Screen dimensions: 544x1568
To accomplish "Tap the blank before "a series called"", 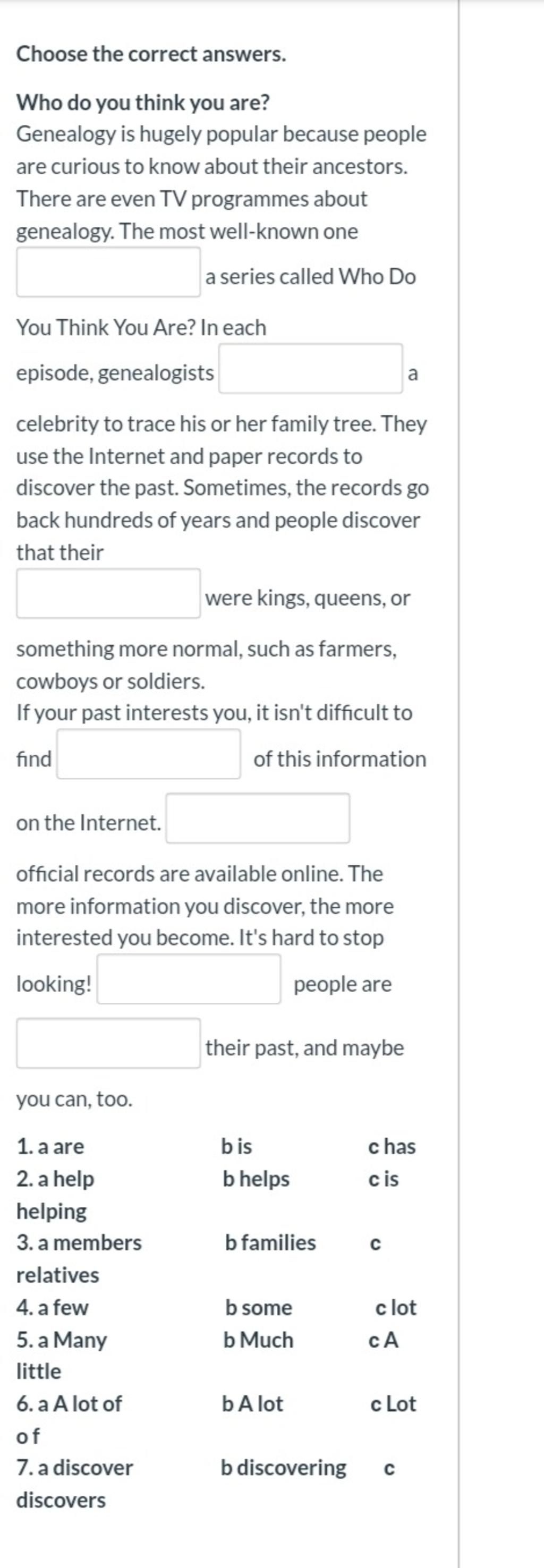I will [x=108, y=272].
